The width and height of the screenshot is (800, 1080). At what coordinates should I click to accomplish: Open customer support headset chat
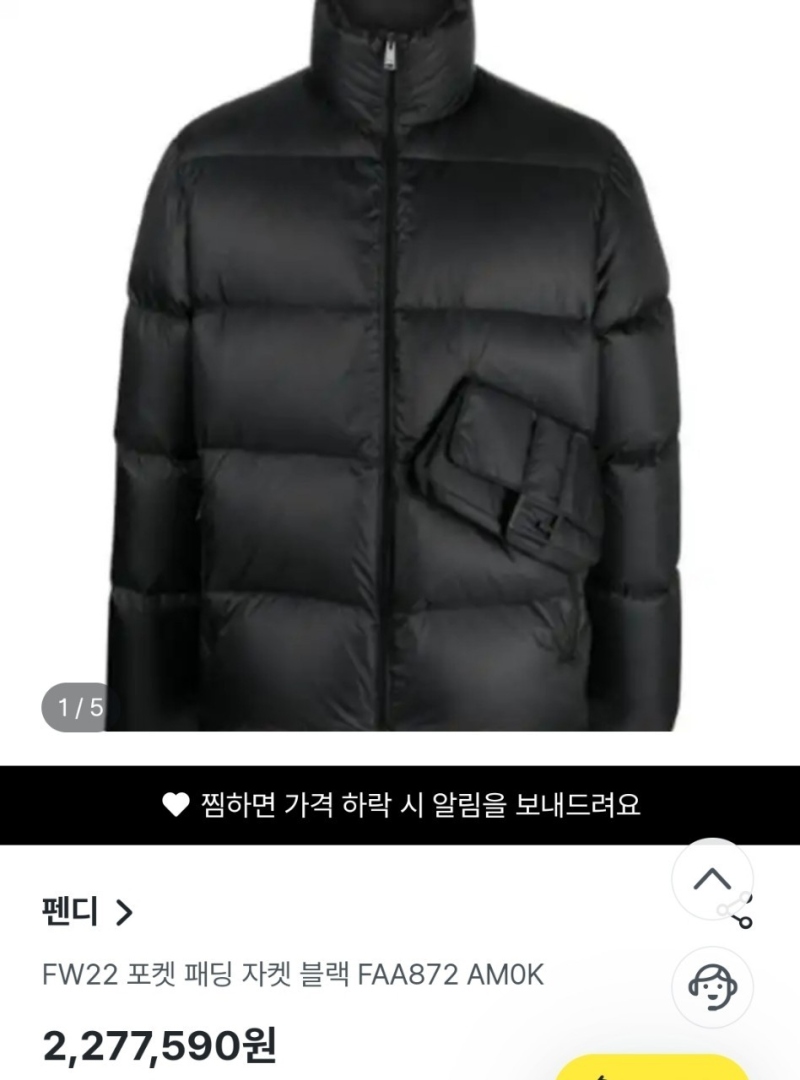[x=712, y=985]
